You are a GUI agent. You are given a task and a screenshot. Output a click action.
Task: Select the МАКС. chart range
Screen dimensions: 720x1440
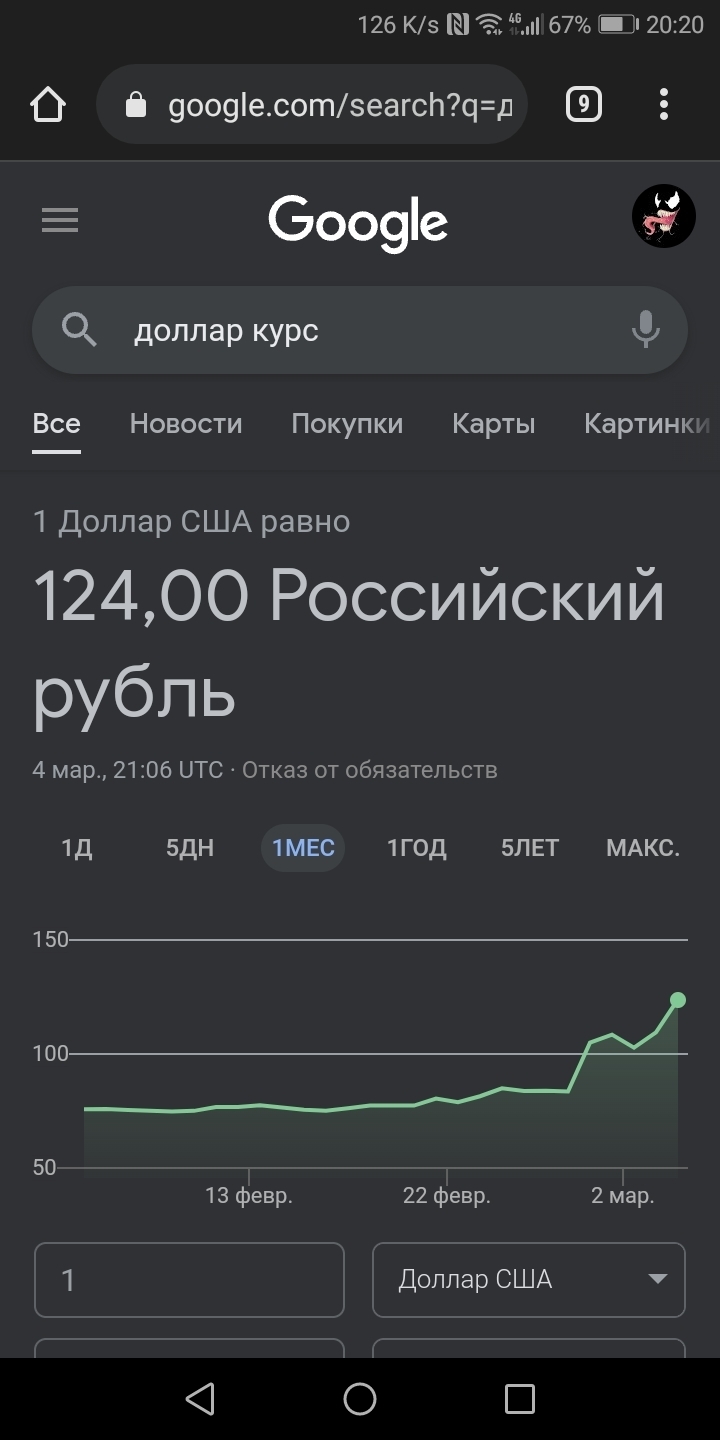tap(643, 849)
